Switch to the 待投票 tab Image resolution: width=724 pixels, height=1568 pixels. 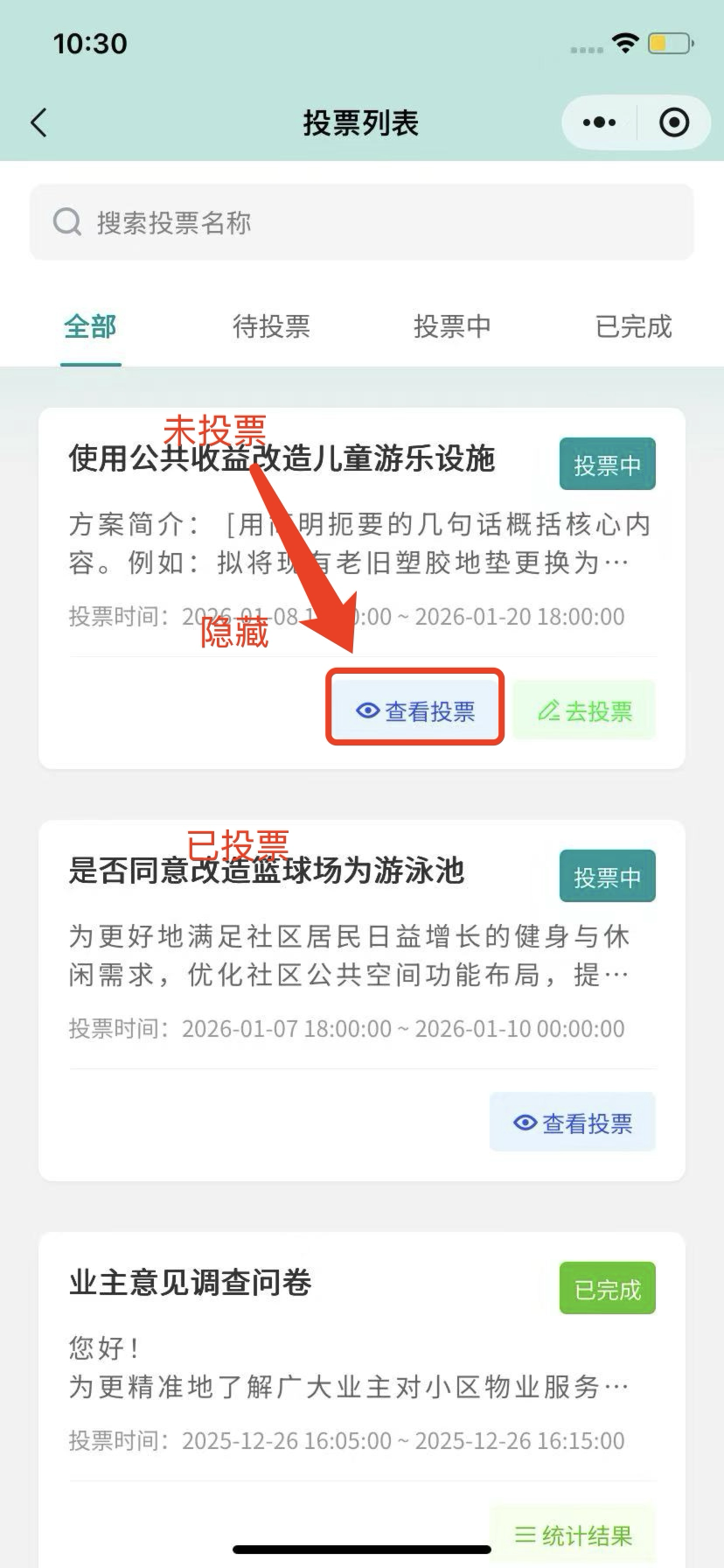(x=271, y=326)
